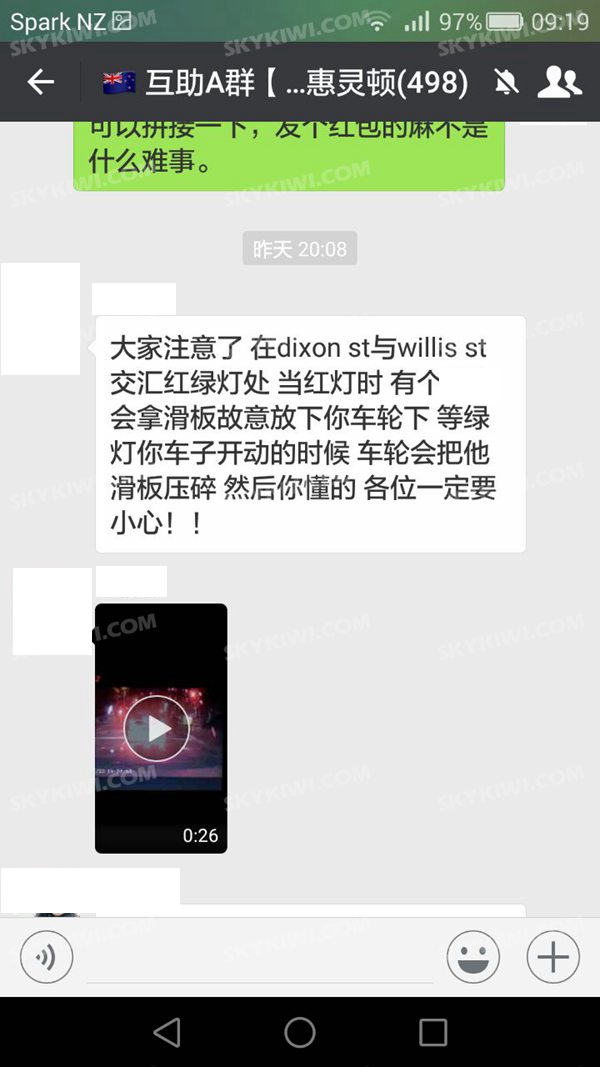The height and width of the screenshot is (1067, 600).
Task: Open the plus attachment menu
Action: 553,957
